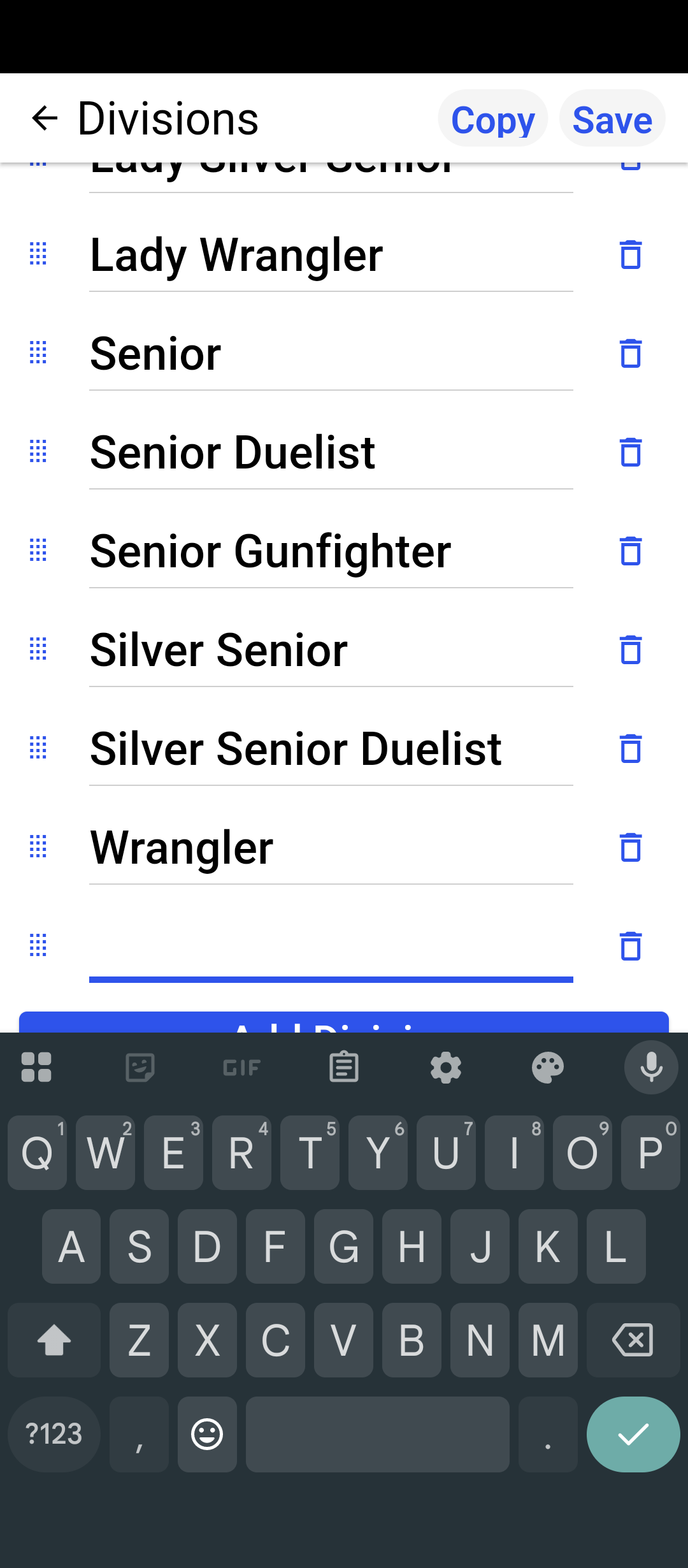The image size is (688, 1568).
Task: Focus the empty division name field
Action: (331, 947)
